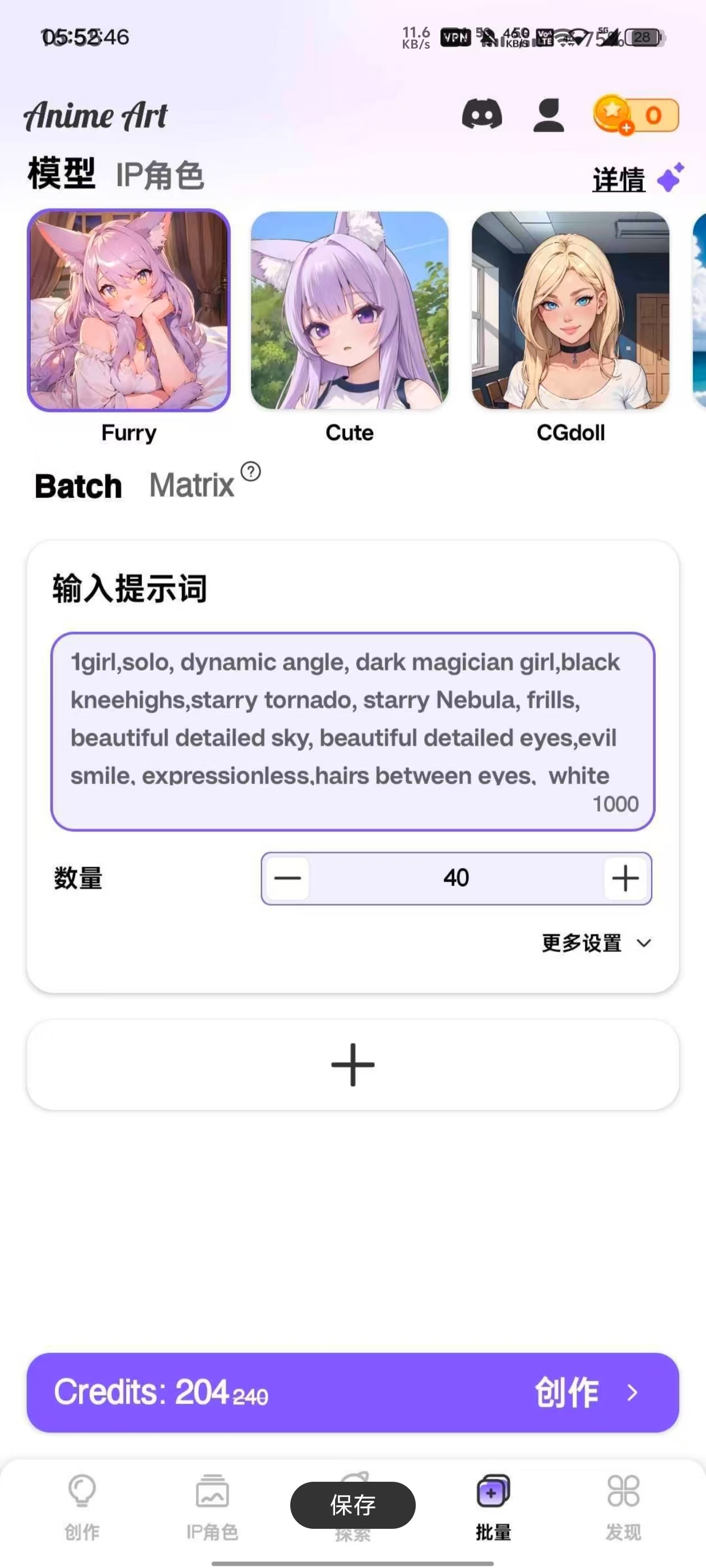
Task: Go to the 创作 bottom tab
Action: [x=82, y=1506]
